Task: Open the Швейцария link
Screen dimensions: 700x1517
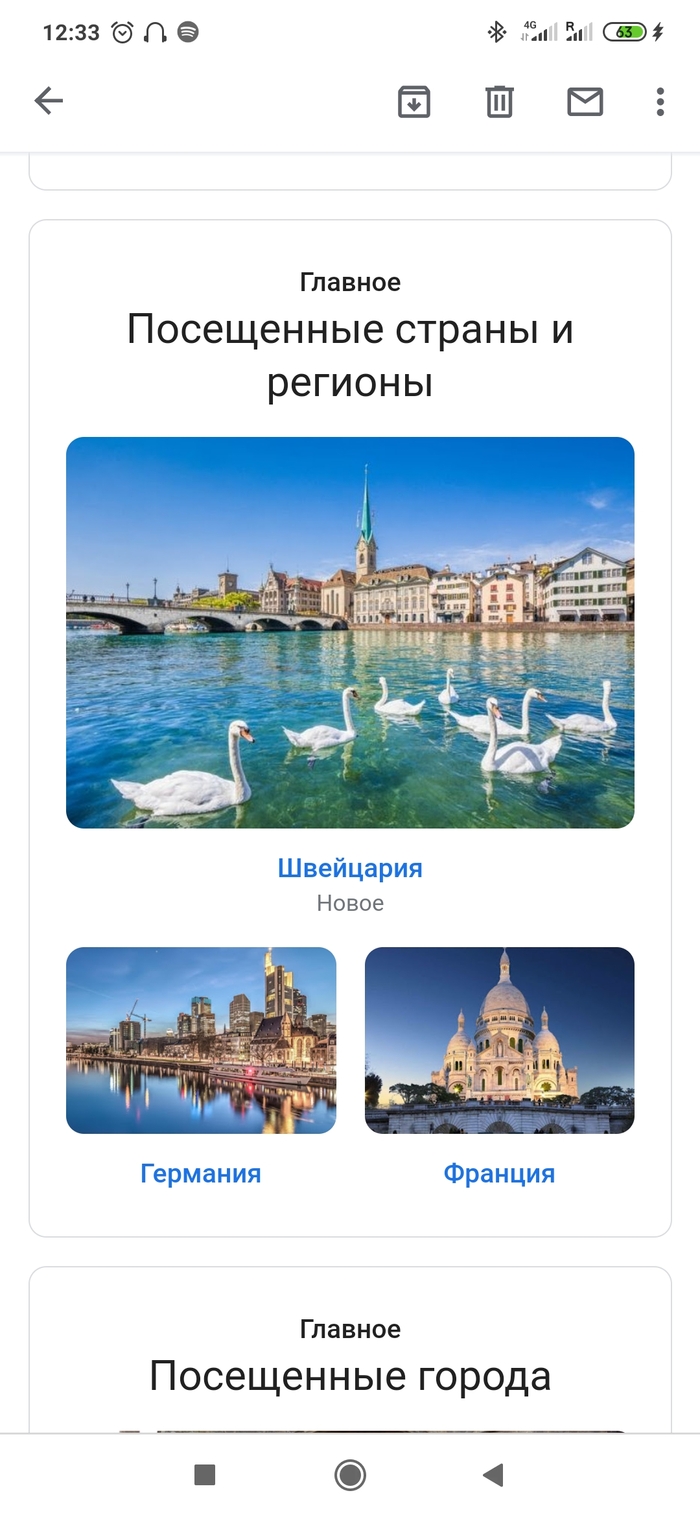Action: (x=350, y=868)
